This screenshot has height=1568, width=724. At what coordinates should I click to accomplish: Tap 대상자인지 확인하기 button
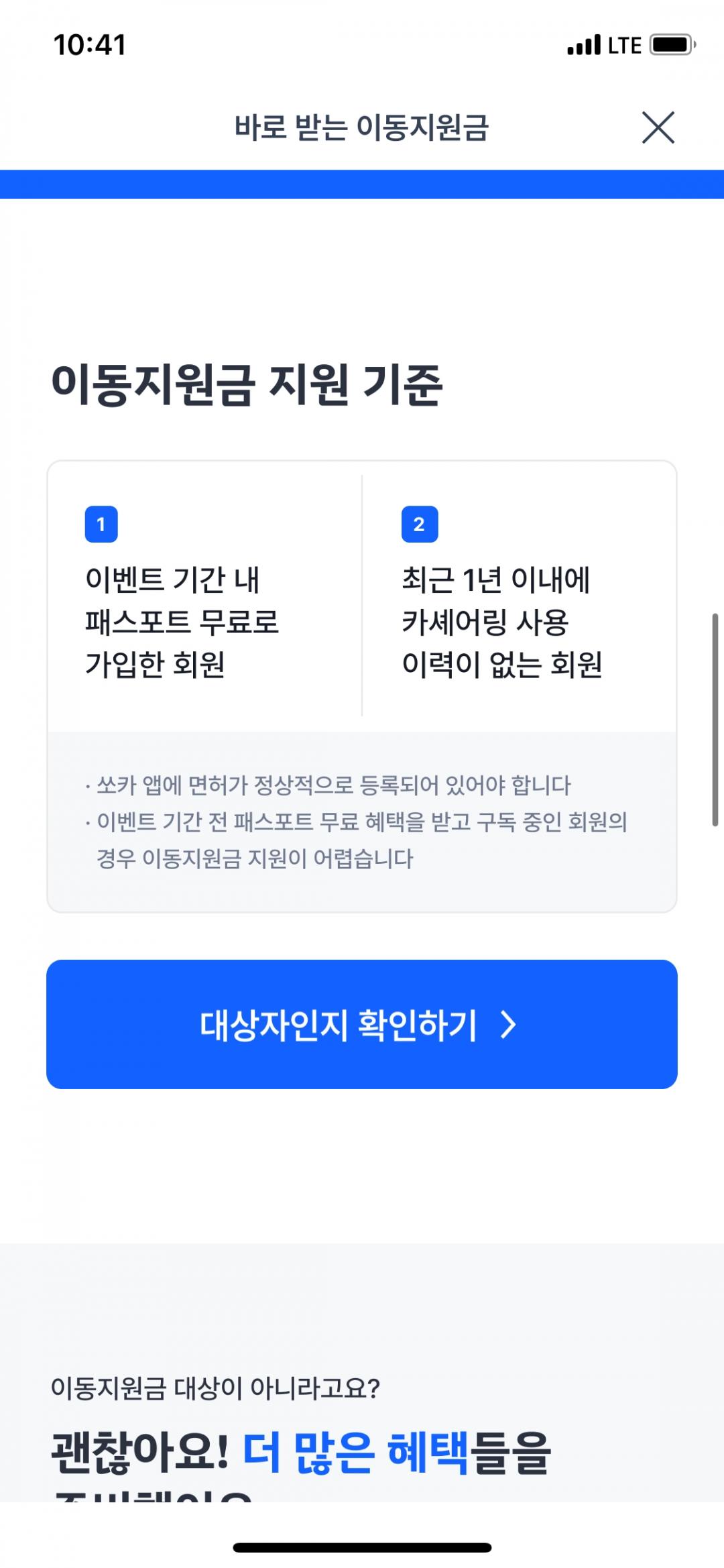click(x=362, y=1024)
